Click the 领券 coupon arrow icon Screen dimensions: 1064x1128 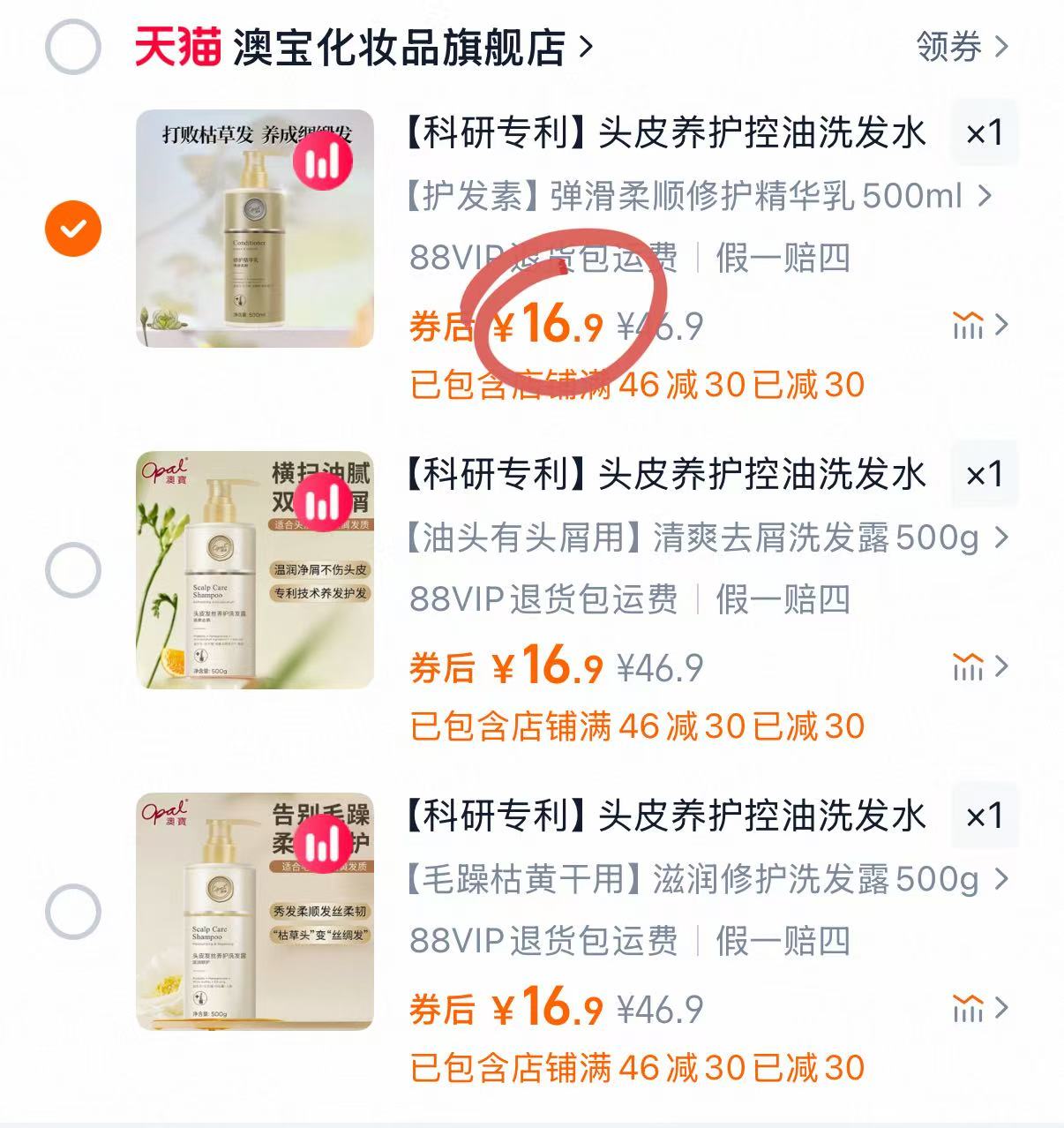(1001, 49)
